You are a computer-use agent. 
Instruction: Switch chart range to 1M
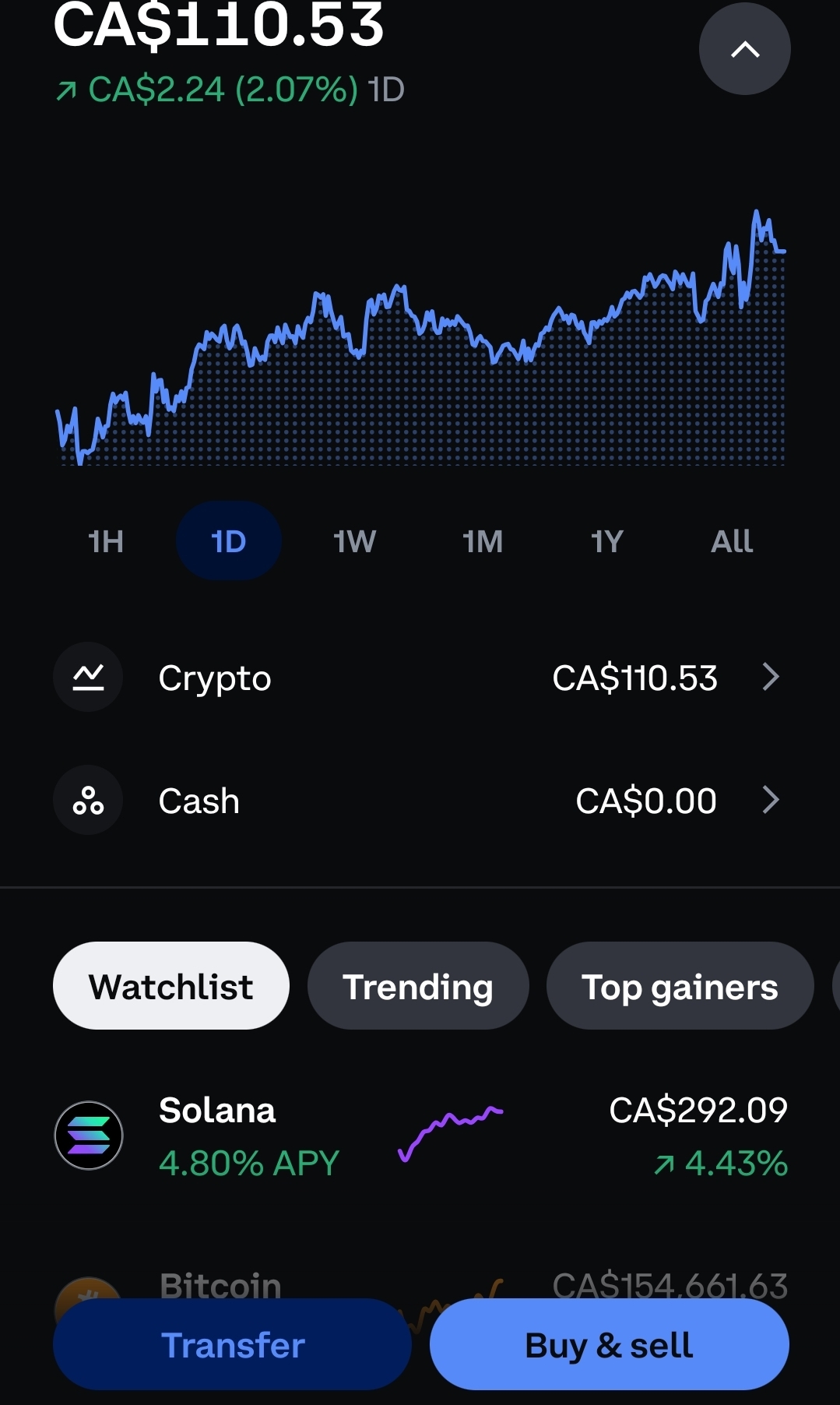point(482,541)
